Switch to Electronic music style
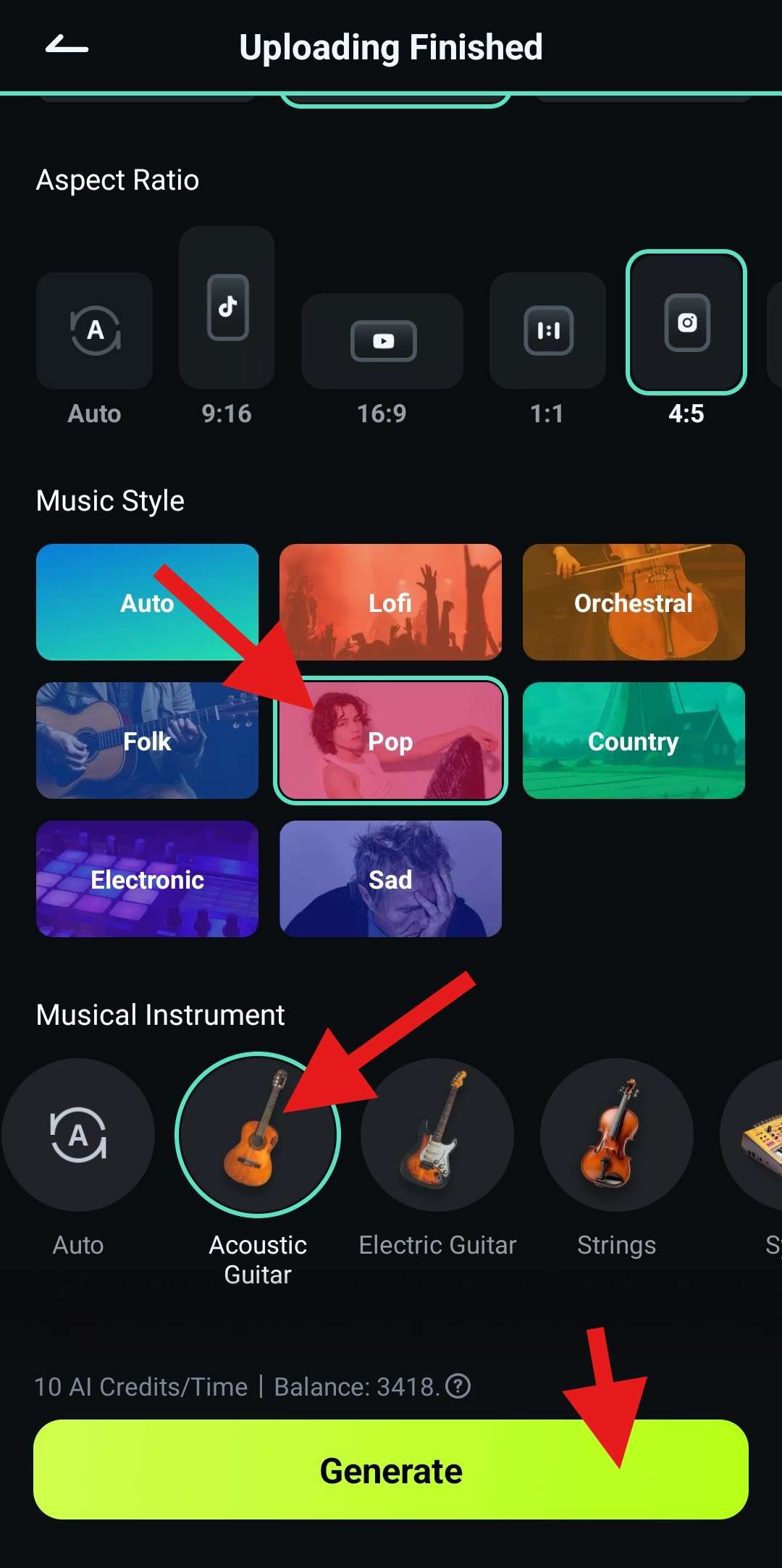This screenshot has height=1568, width=782. [x=147, y=879]
